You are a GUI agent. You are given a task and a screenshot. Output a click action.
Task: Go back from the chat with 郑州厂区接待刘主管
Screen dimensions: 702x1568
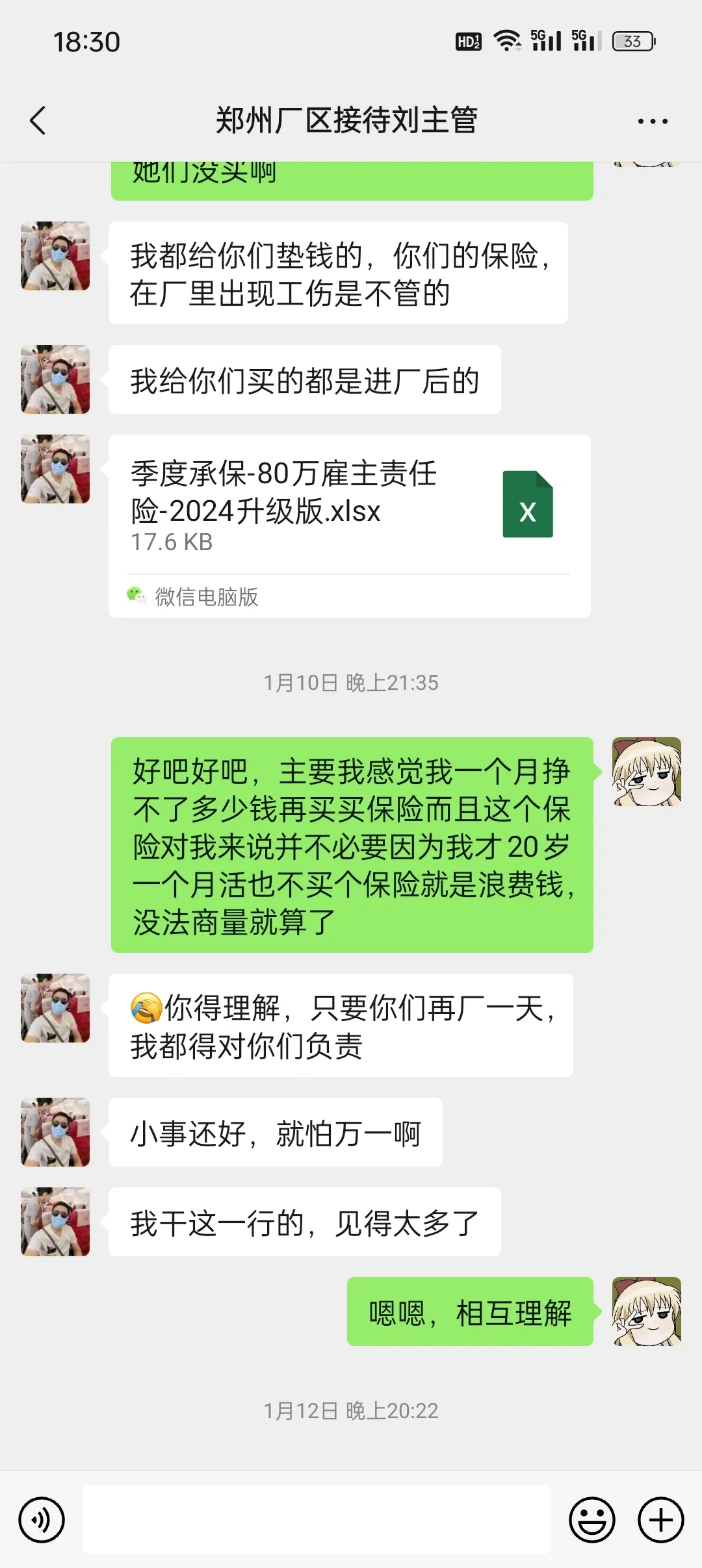38,121
